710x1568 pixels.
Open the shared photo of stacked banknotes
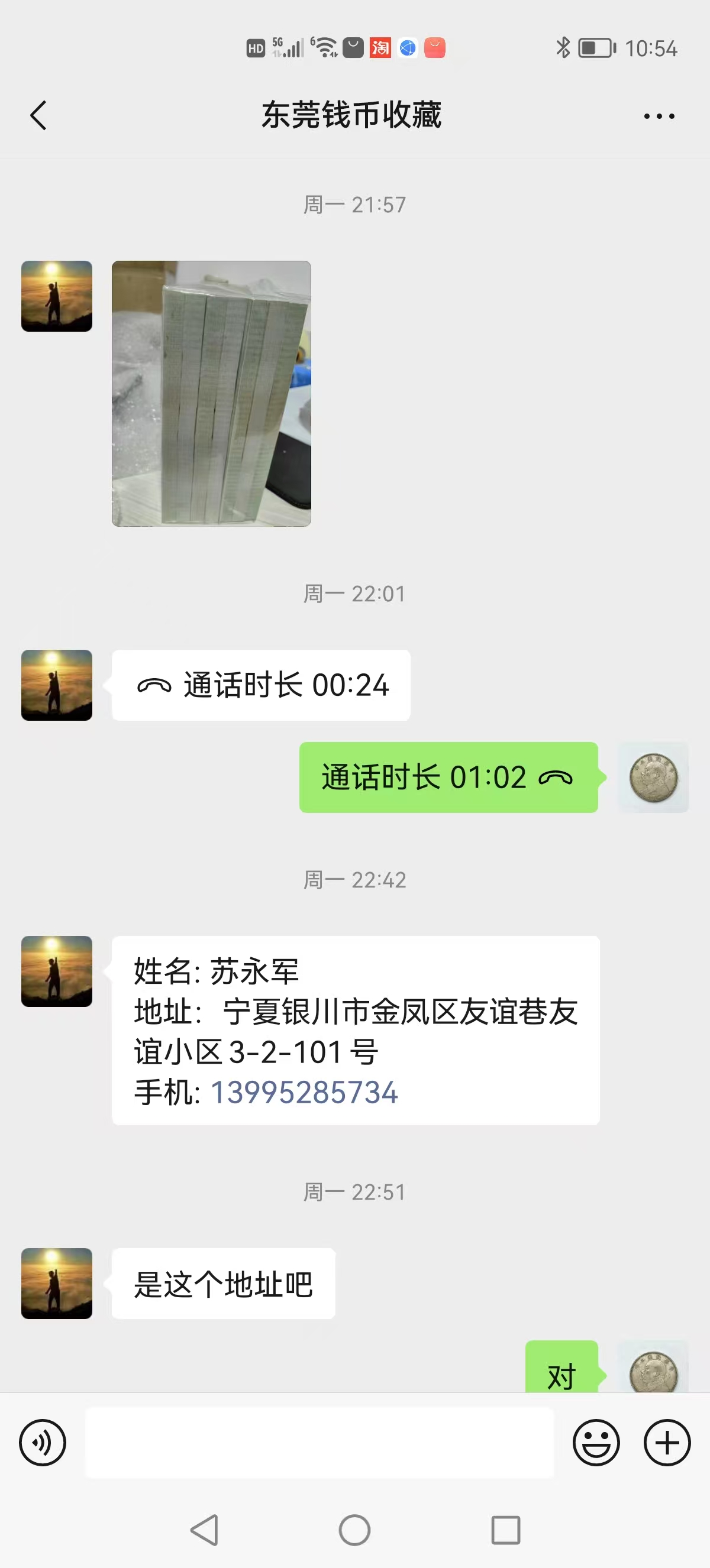click(x=211, y=394)
